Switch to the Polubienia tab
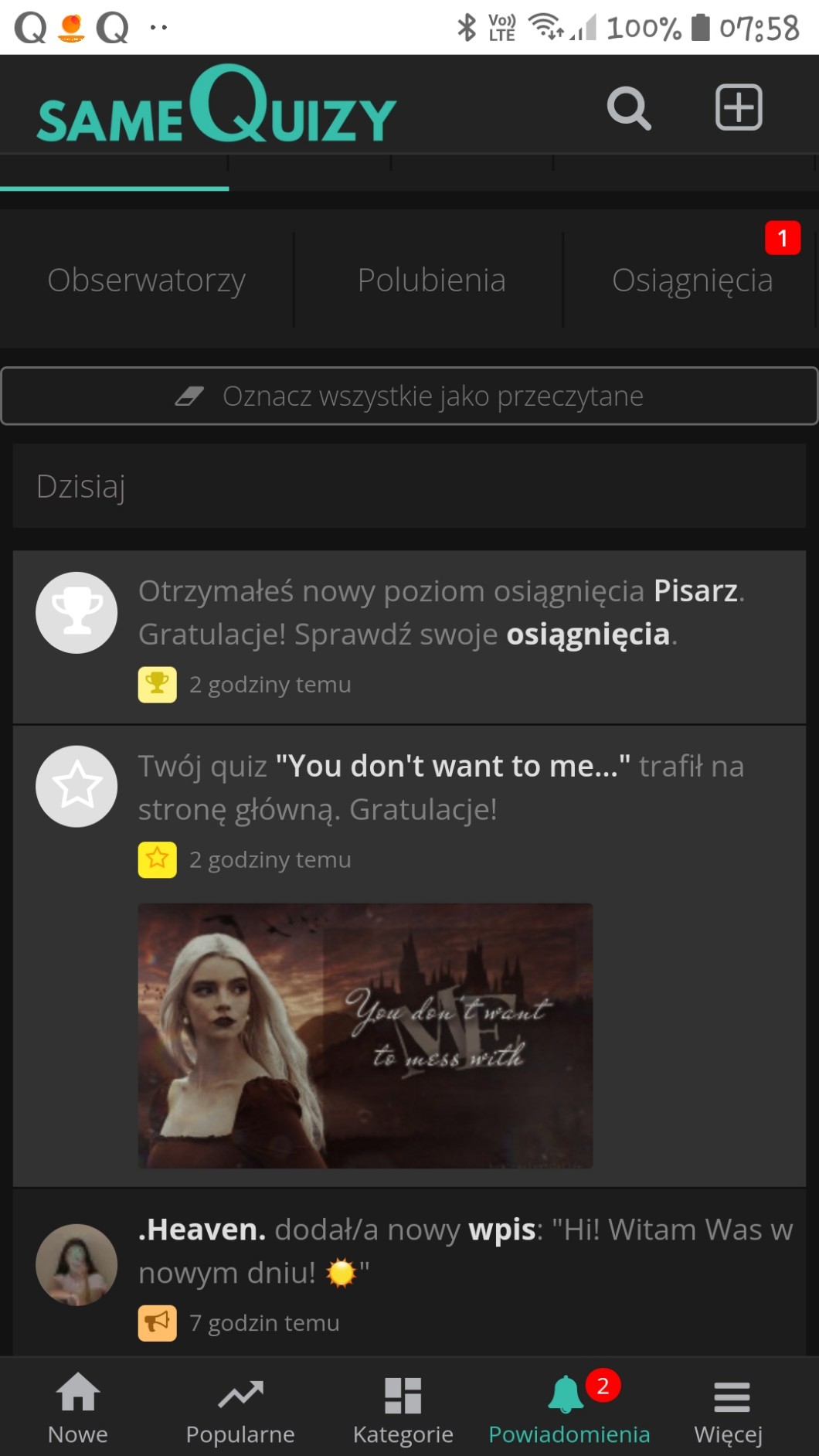Viewport: 819px width, 1456px height. pos(431,280)
